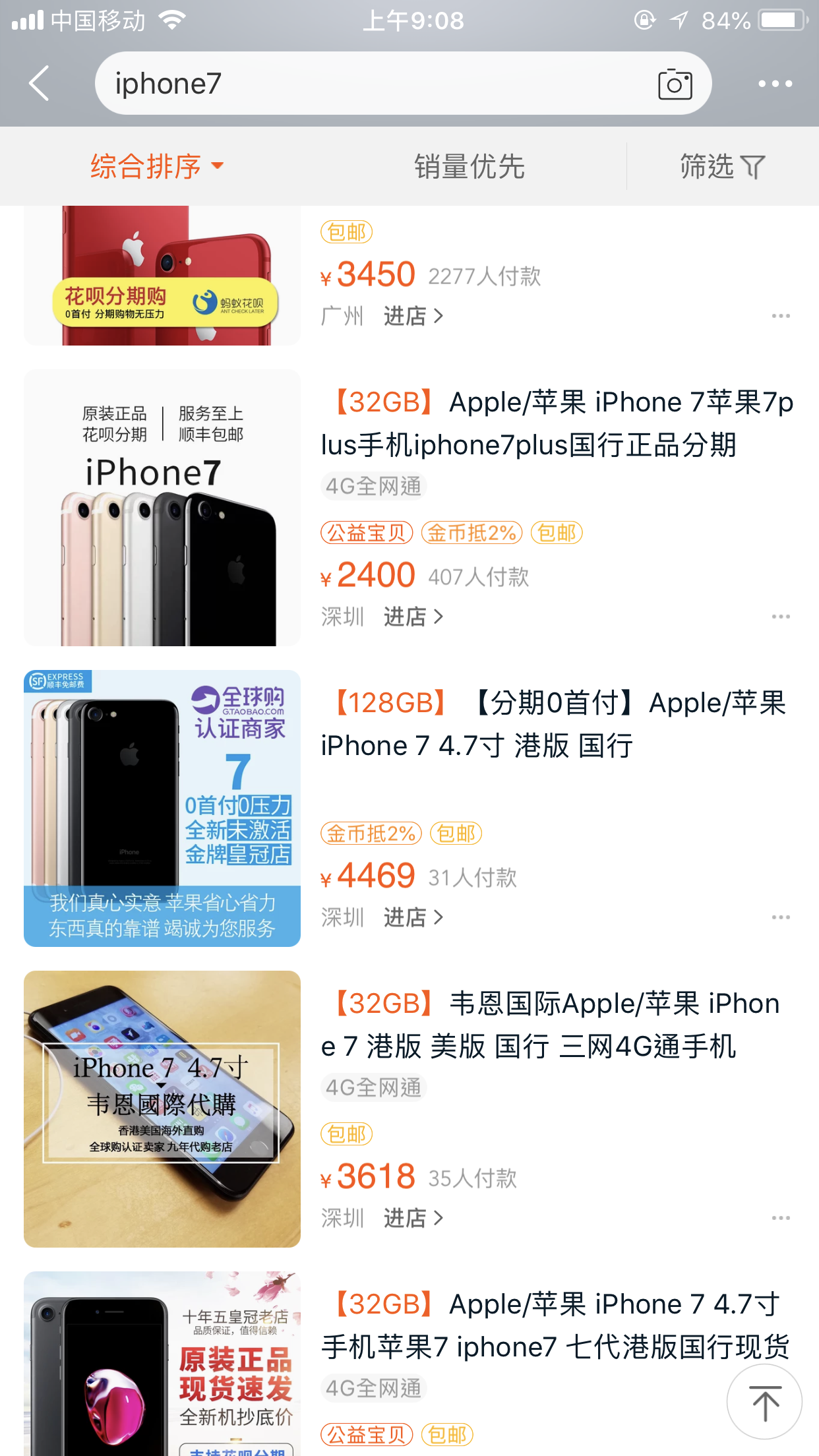
Task: Tap the filter funnel icon next to 筛选
Action: (754, 166)
